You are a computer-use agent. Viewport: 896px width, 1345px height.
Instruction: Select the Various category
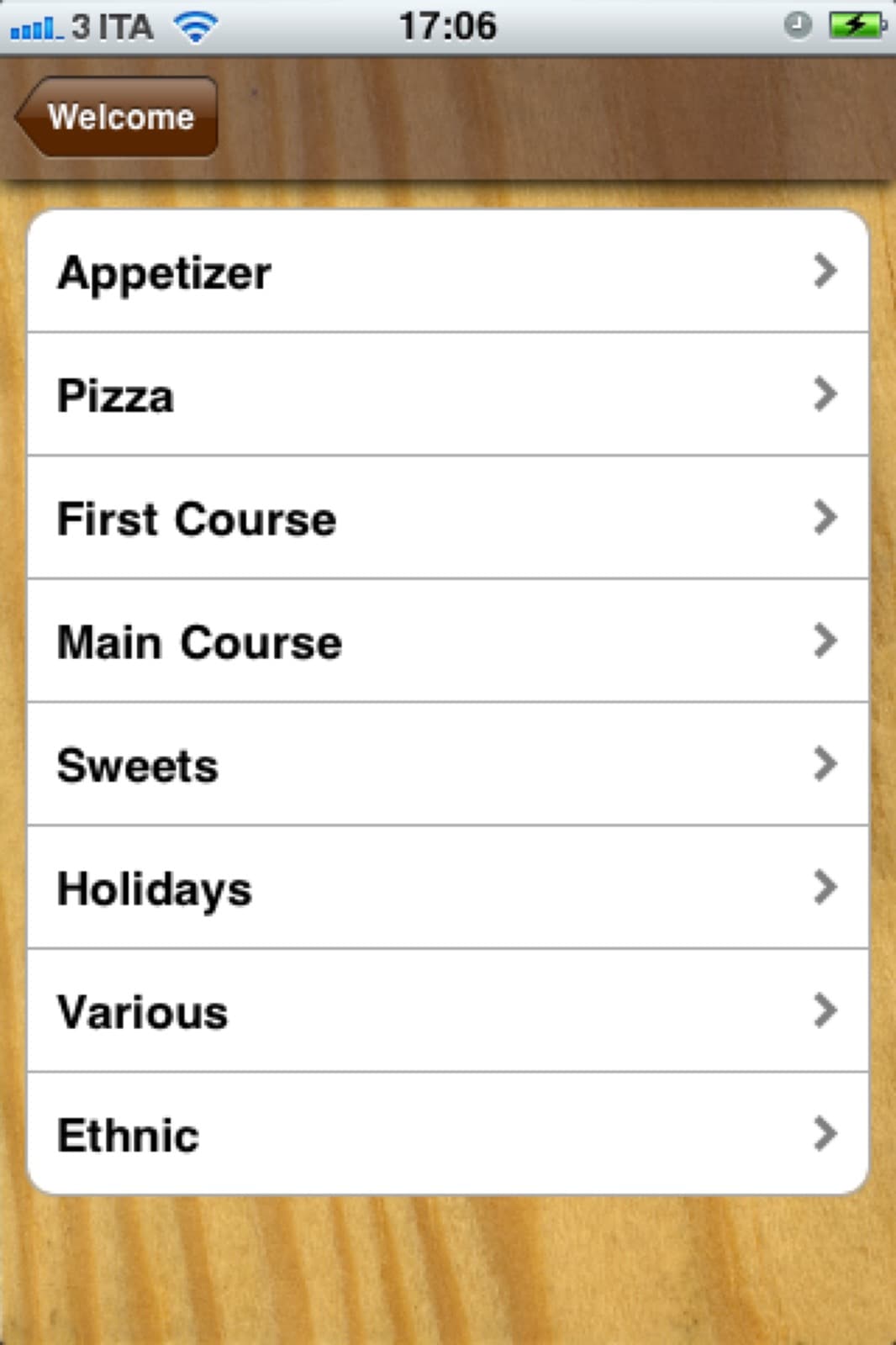click(336, 1010)
